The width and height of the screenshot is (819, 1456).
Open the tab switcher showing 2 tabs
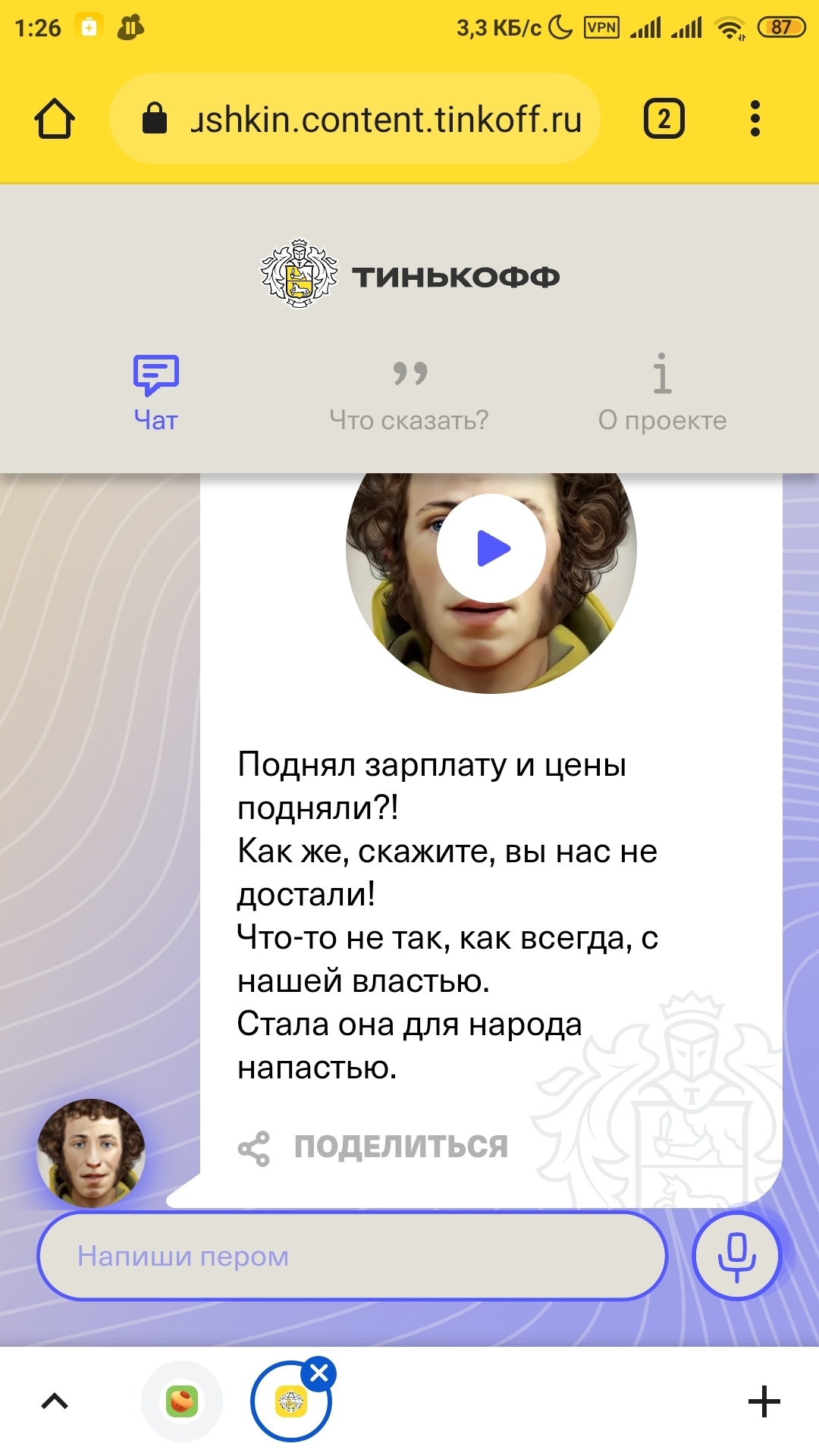(x=664, y=119)
